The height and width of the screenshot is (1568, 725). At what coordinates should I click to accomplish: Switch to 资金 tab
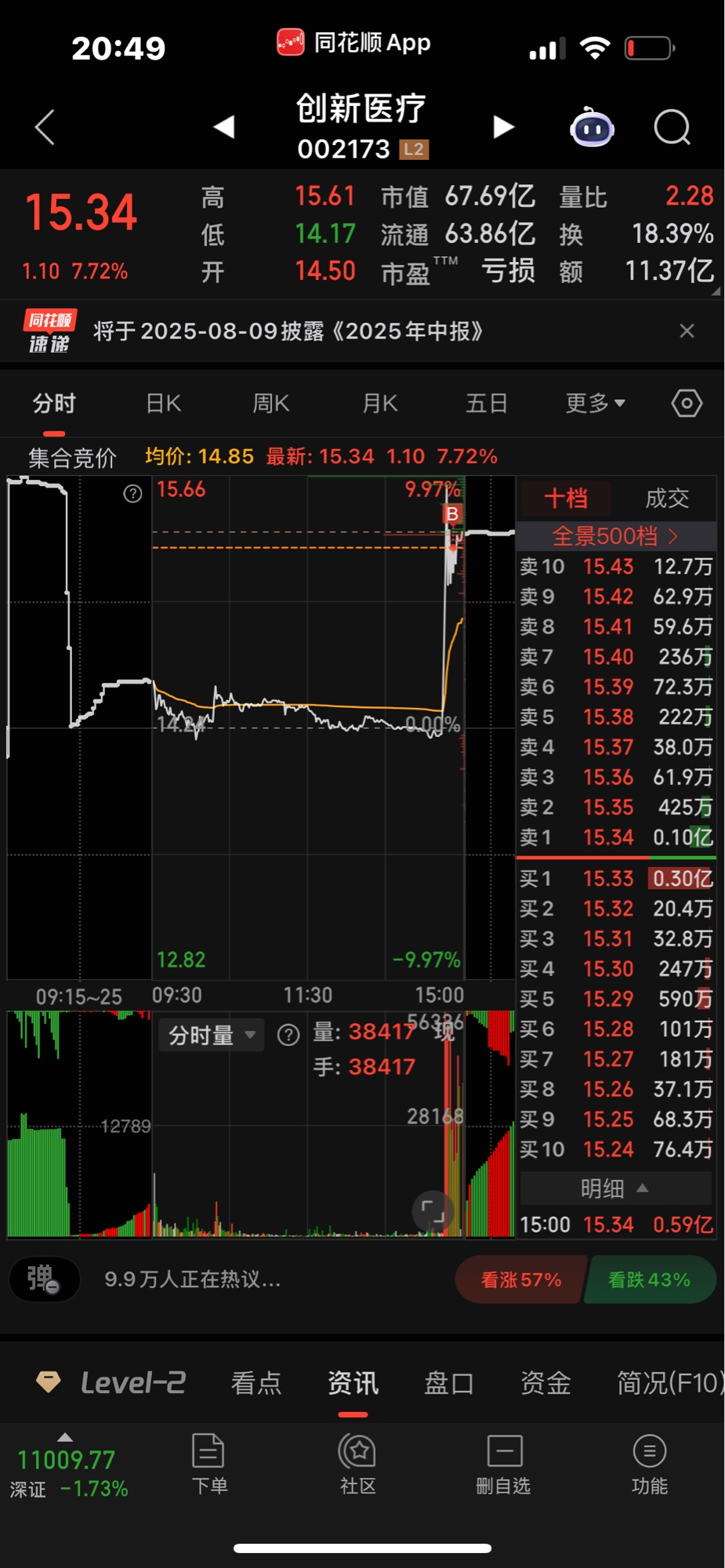click(x=546, y=1383)
